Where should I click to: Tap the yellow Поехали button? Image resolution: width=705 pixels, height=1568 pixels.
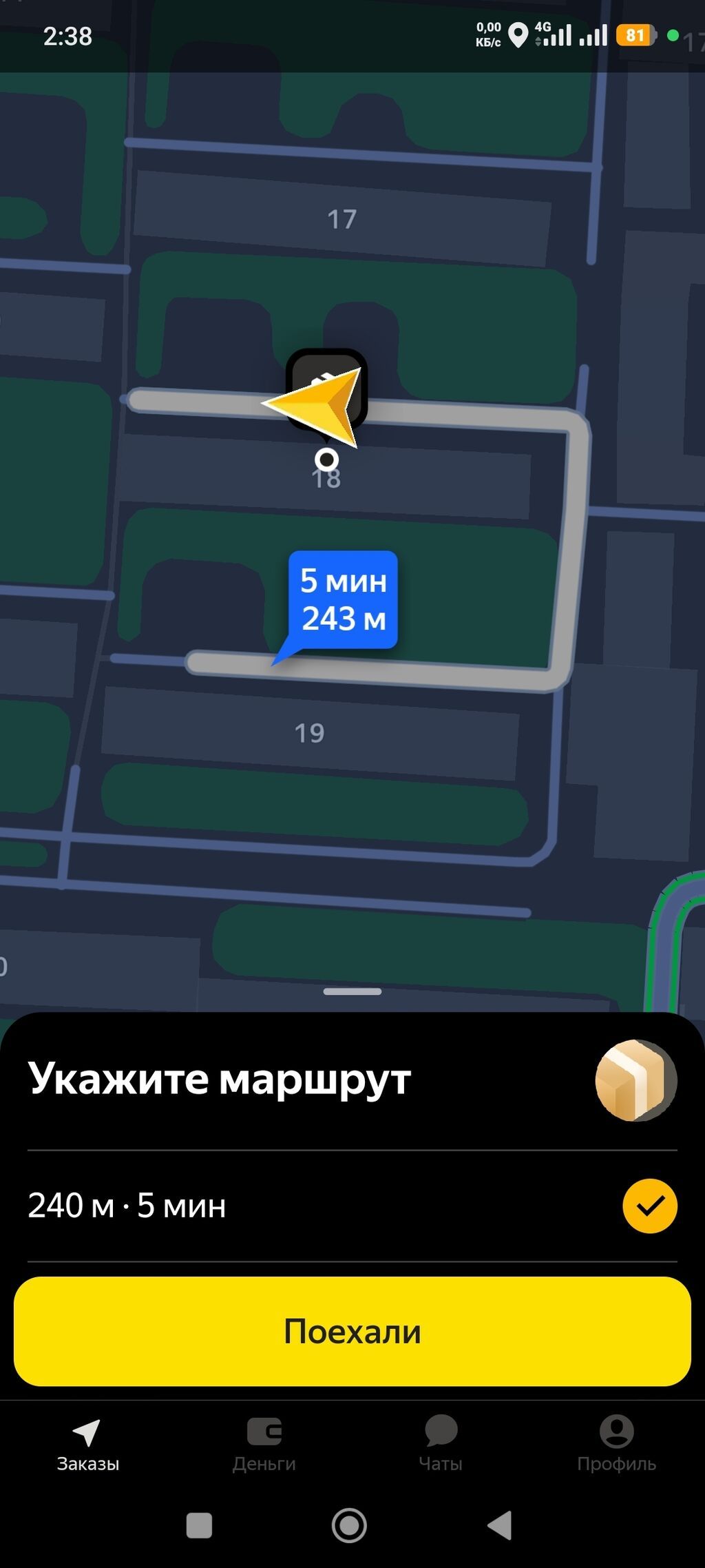[x=352, y=1331]
